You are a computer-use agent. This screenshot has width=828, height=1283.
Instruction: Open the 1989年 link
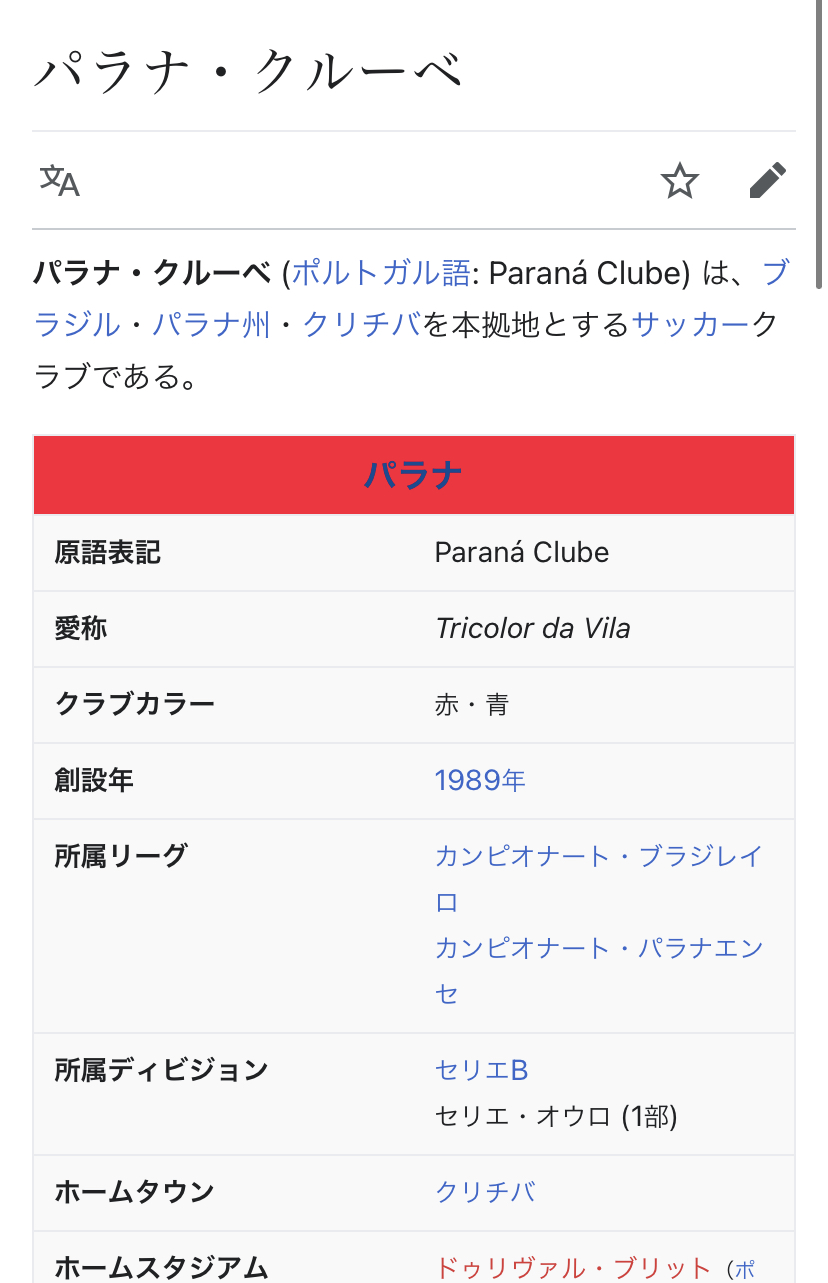coord(480,781)
